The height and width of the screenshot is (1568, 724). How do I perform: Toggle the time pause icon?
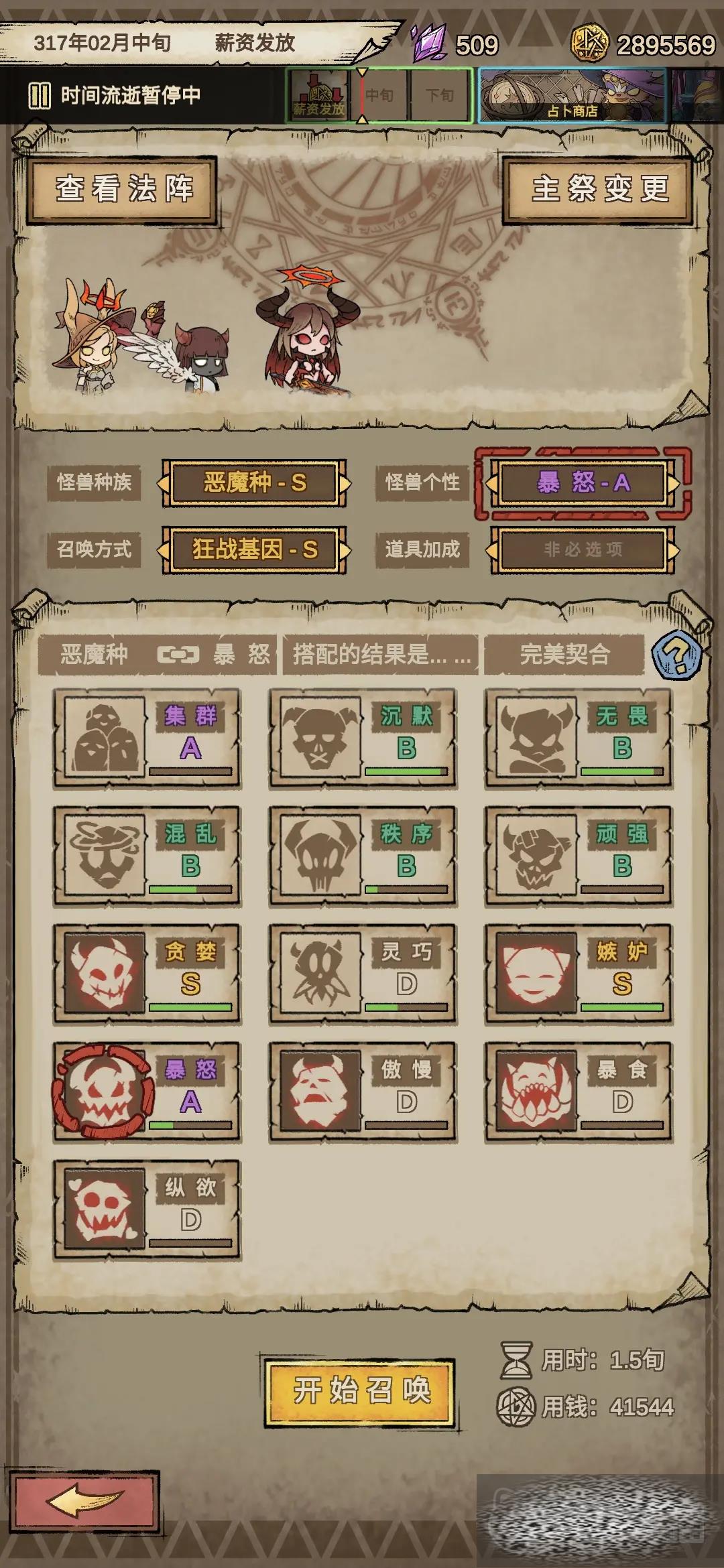39,96
